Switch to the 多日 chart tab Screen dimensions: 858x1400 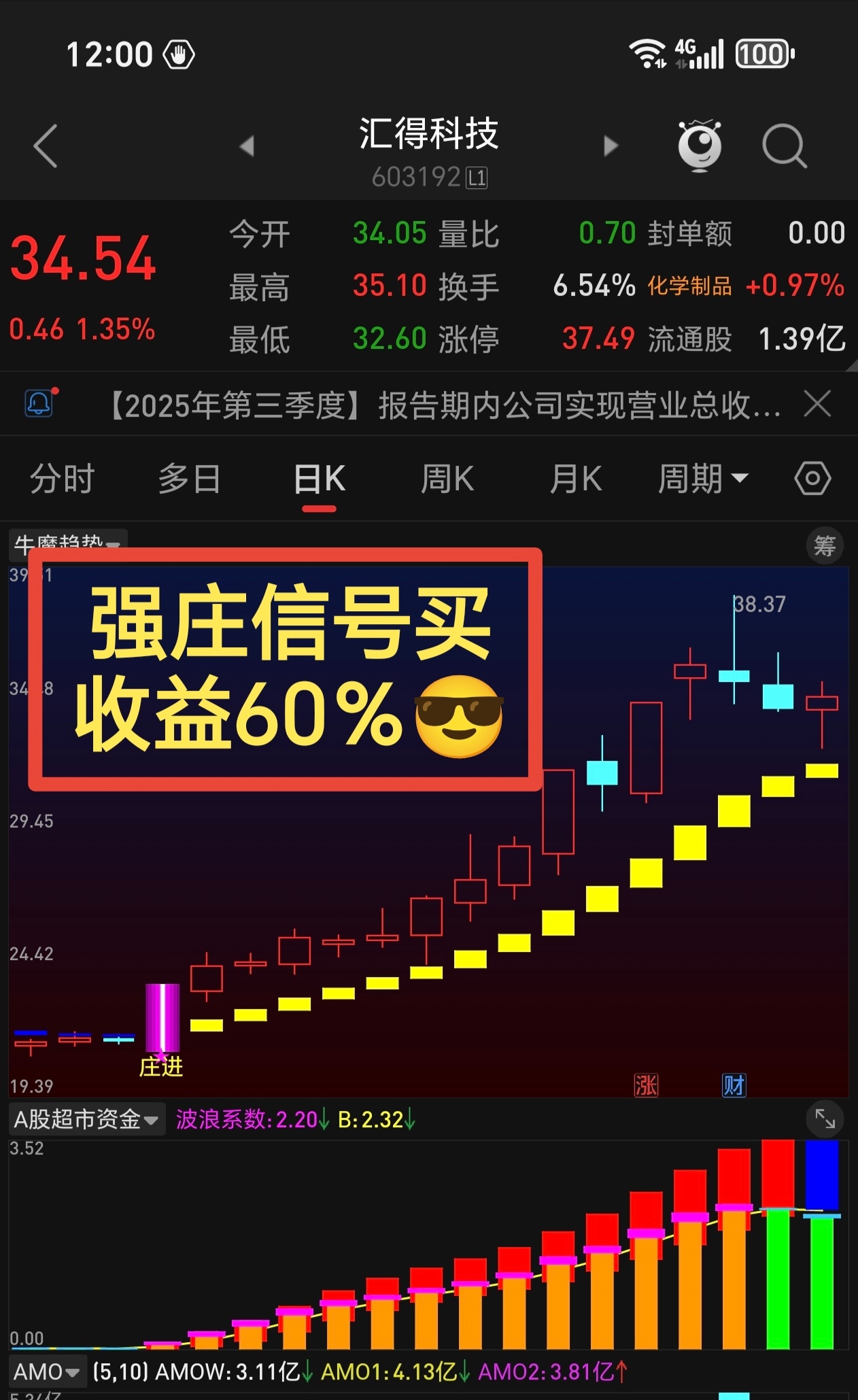(x=189, y=479)
